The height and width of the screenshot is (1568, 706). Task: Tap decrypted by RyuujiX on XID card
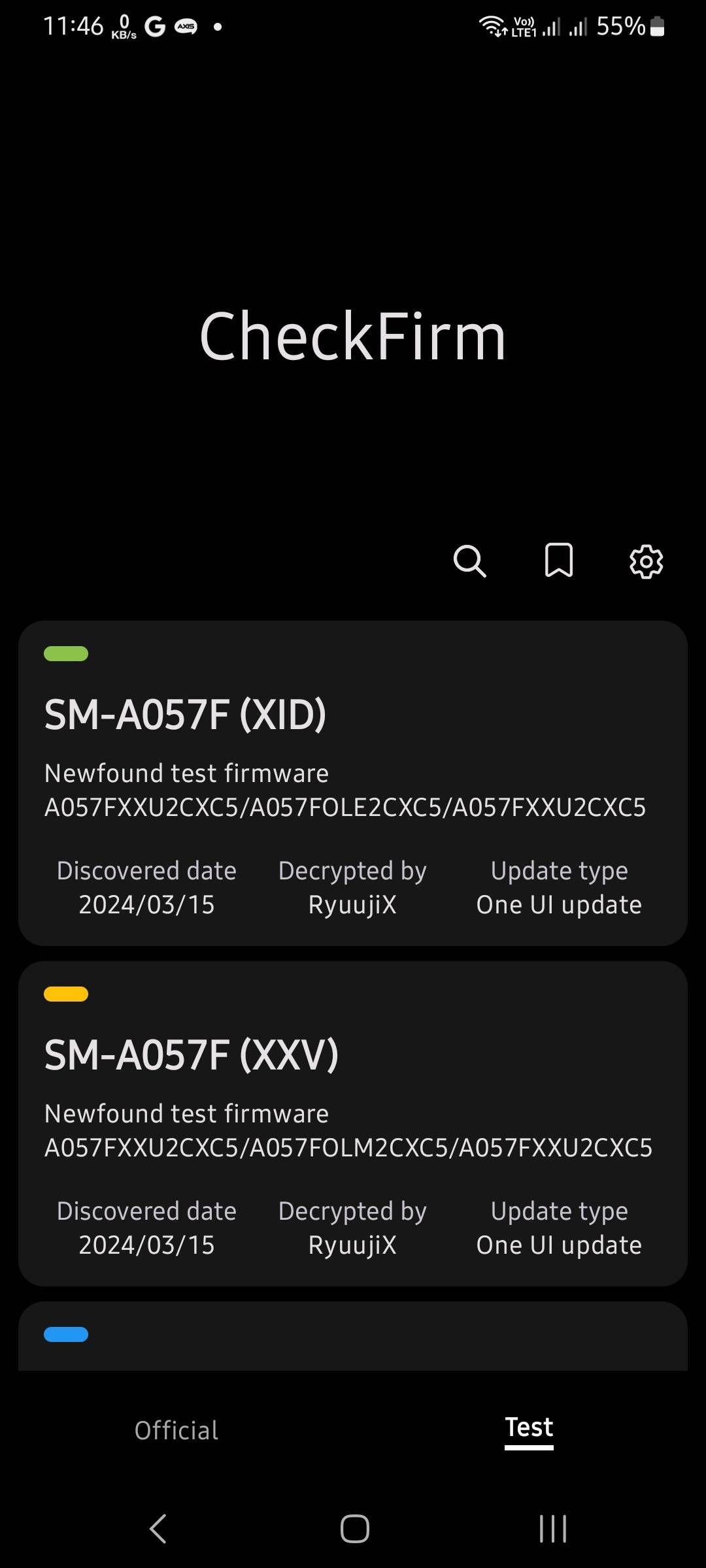(x=352, y=904)
